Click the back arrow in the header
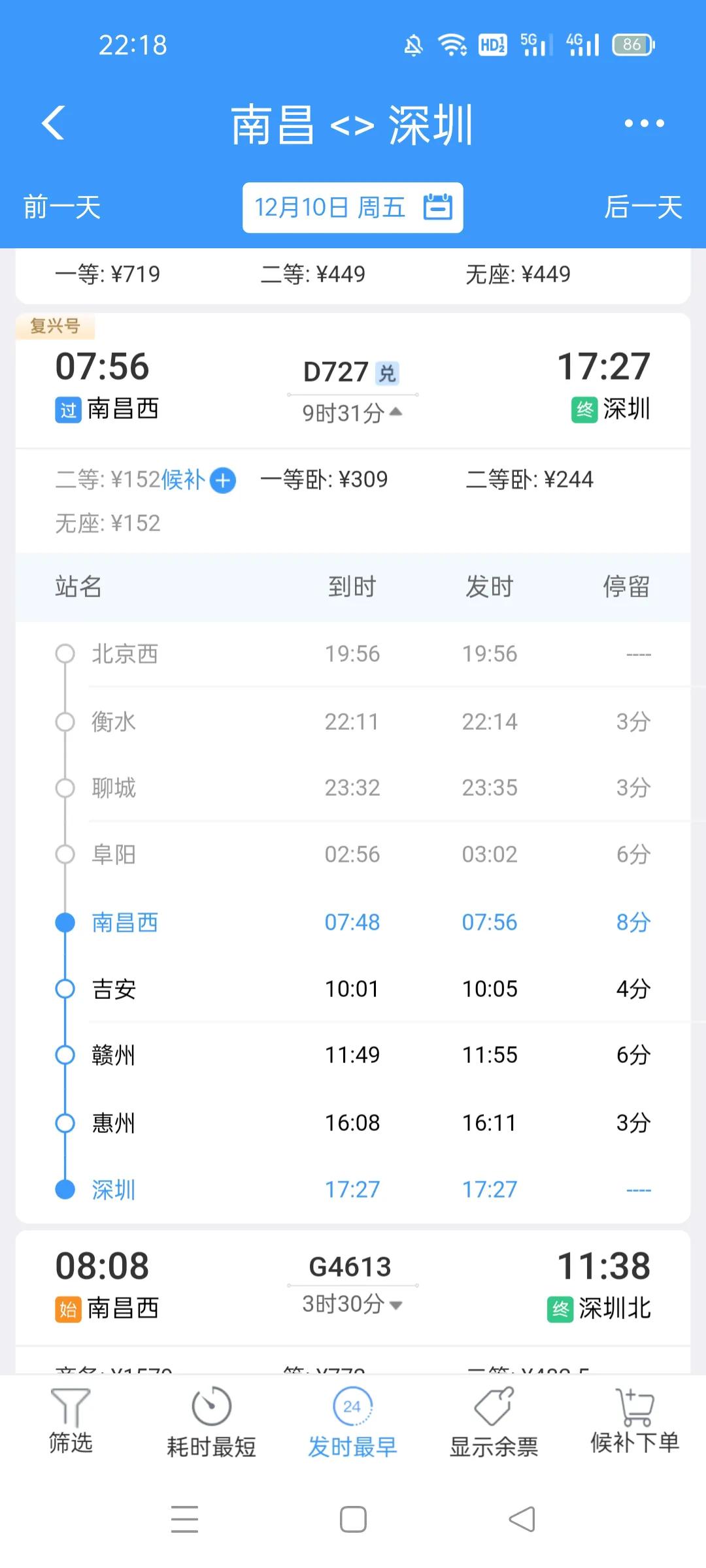Image resolution: width=706 pixels, height=1568 pixels. tap(54, 124)
